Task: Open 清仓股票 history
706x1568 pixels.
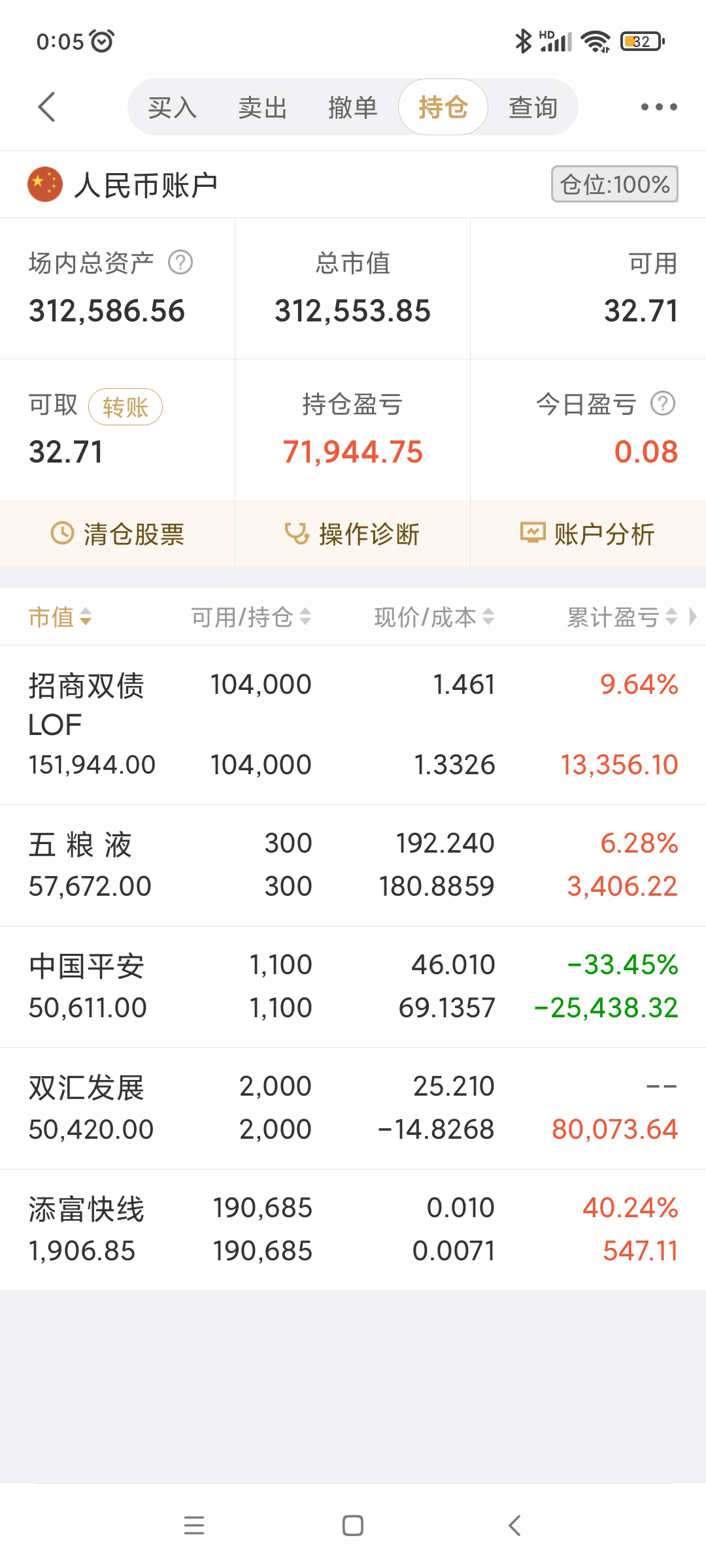Action: [118, 534]
